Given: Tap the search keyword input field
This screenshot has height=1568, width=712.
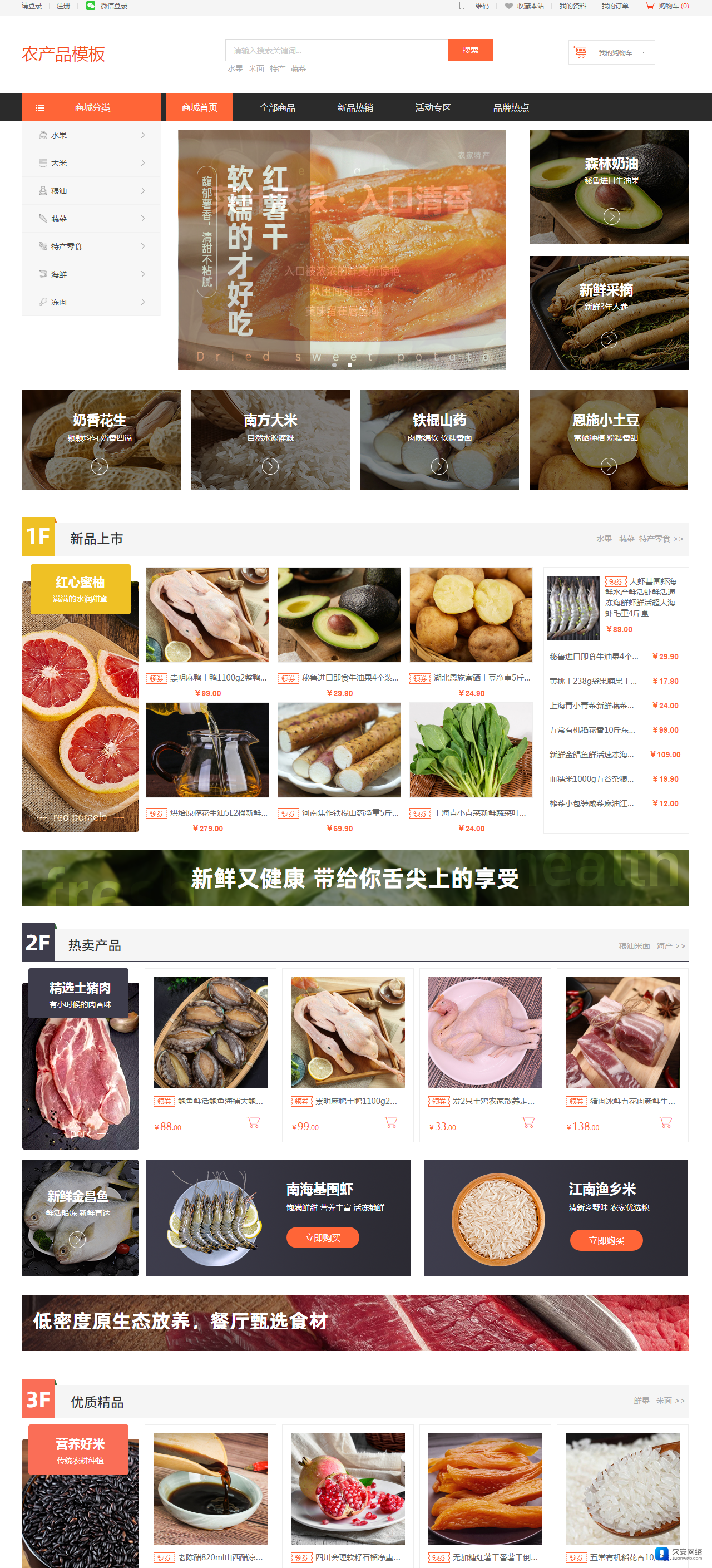Looking at the screenshot, I should click(337, 51).
